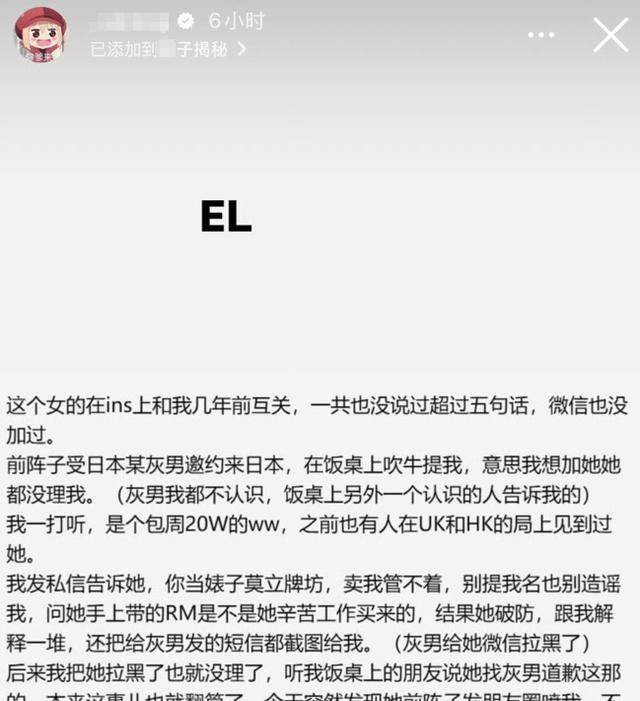Close the story viewer
The width and height of the screenshot is (640, 701).
pyautogui.click(x=610, y=35)
